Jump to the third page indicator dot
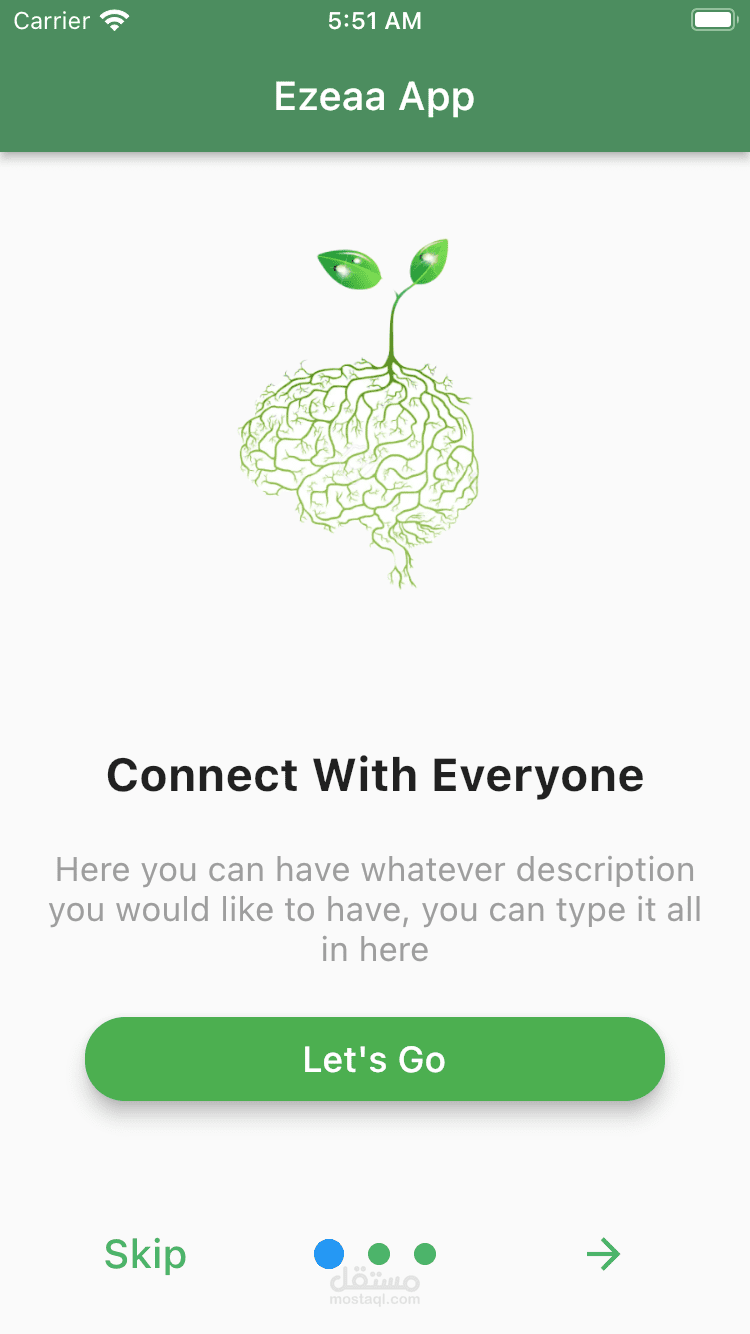The height and width of the screenshot is (1334, 750). coord(425,1254)
